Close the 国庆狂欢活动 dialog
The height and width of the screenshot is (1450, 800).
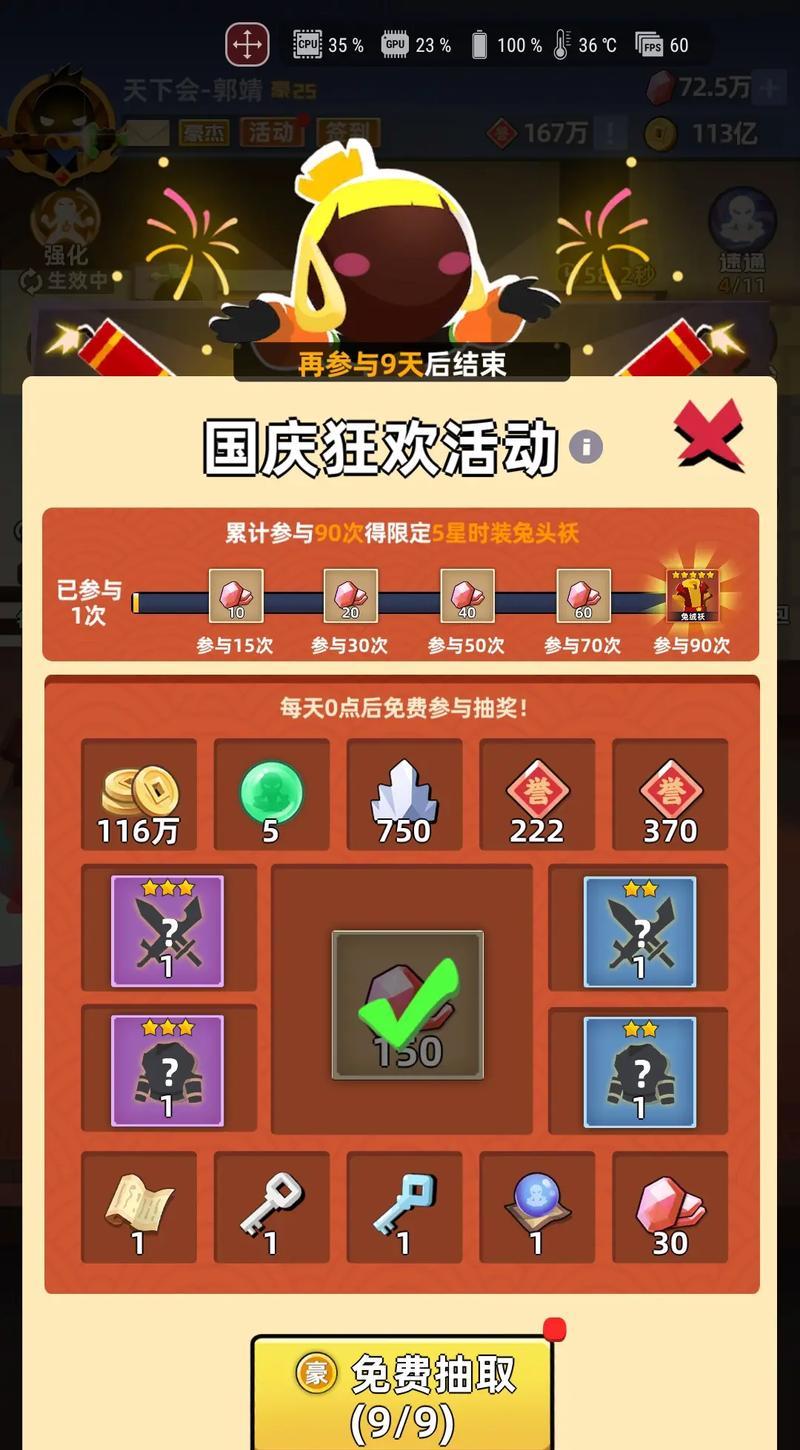[x=708, y=434]
